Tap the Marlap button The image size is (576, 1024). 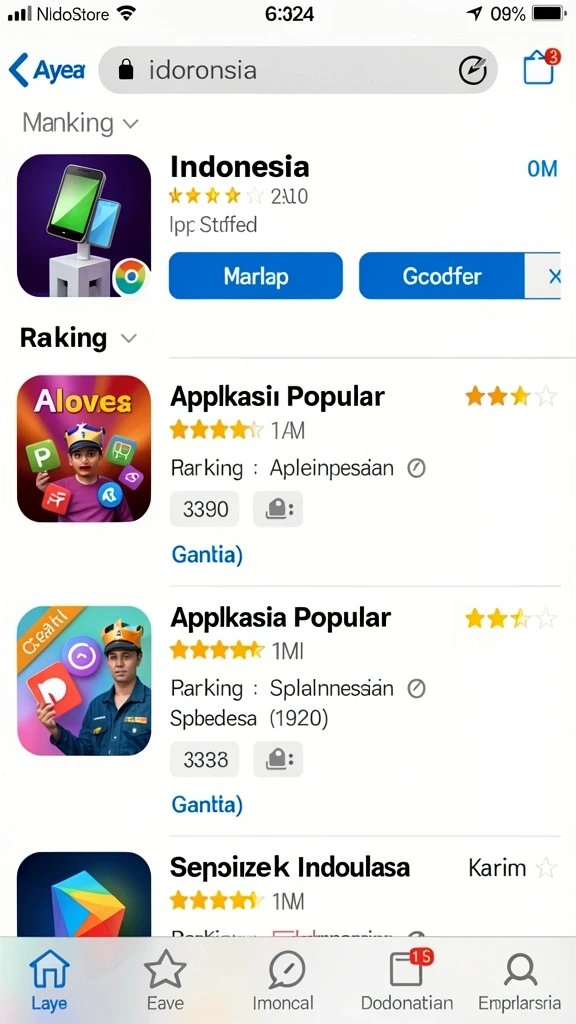(255, 276)
